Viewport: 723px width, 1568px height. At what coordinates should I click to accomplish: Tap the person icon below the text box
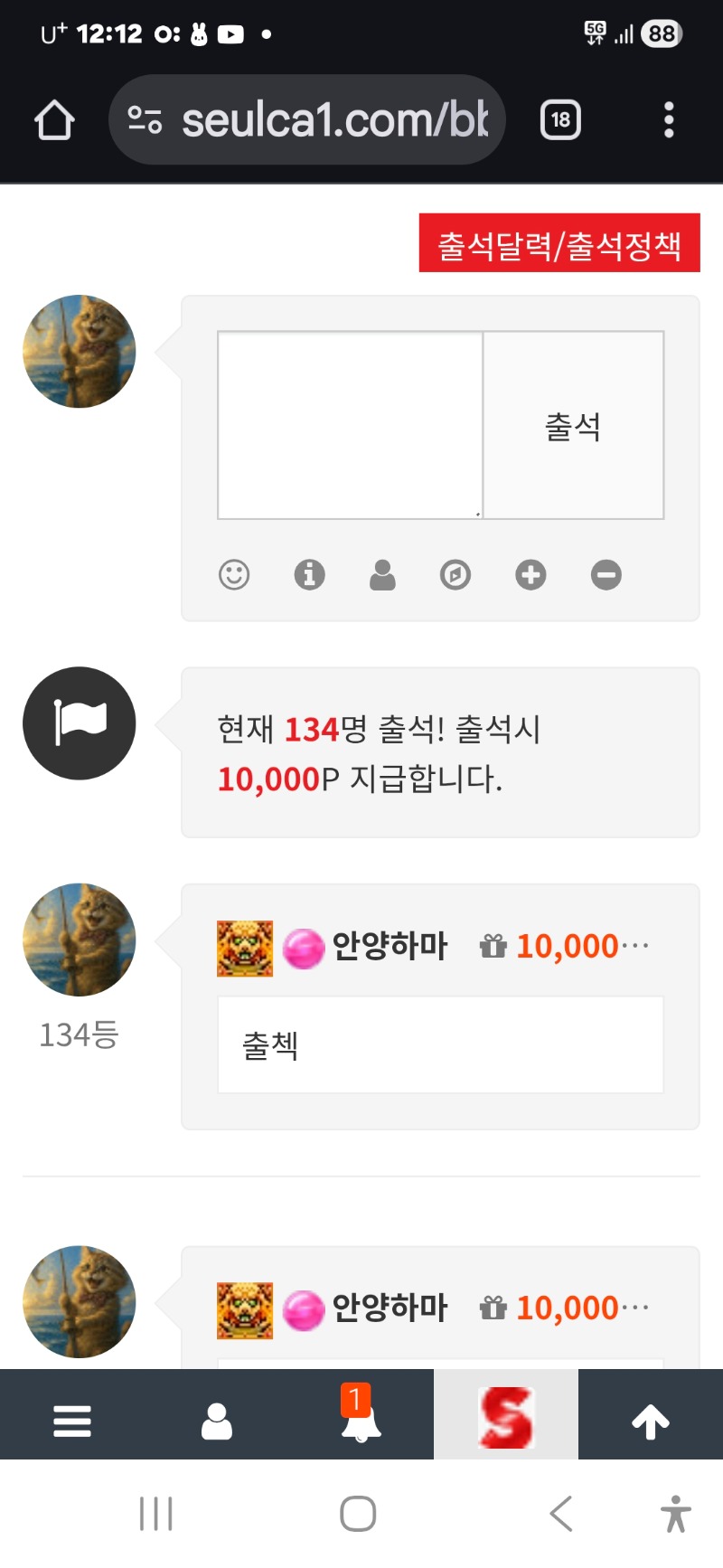click(382, 574)
